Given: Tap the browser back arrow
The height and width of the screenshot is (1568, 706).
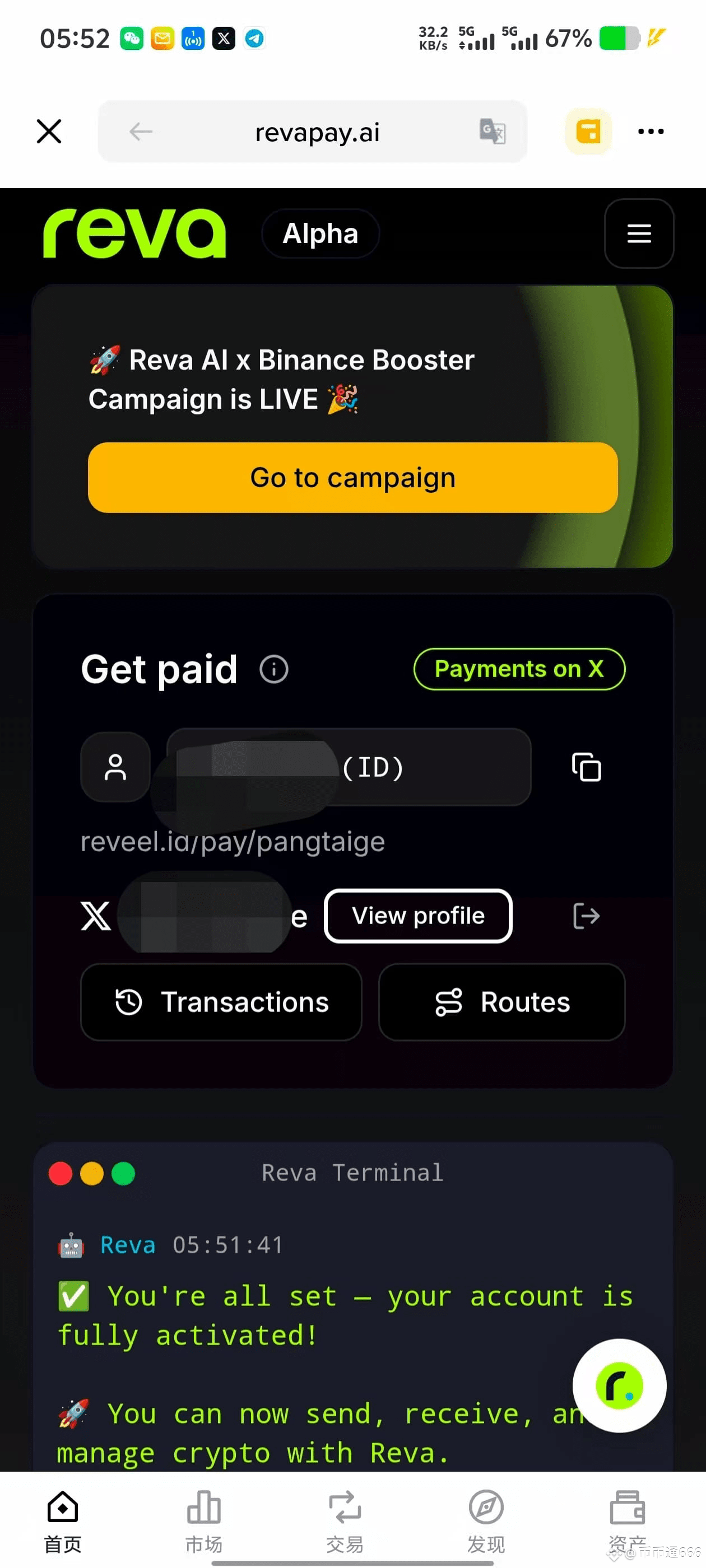Looking at the screenshot, I should point(141,131).
